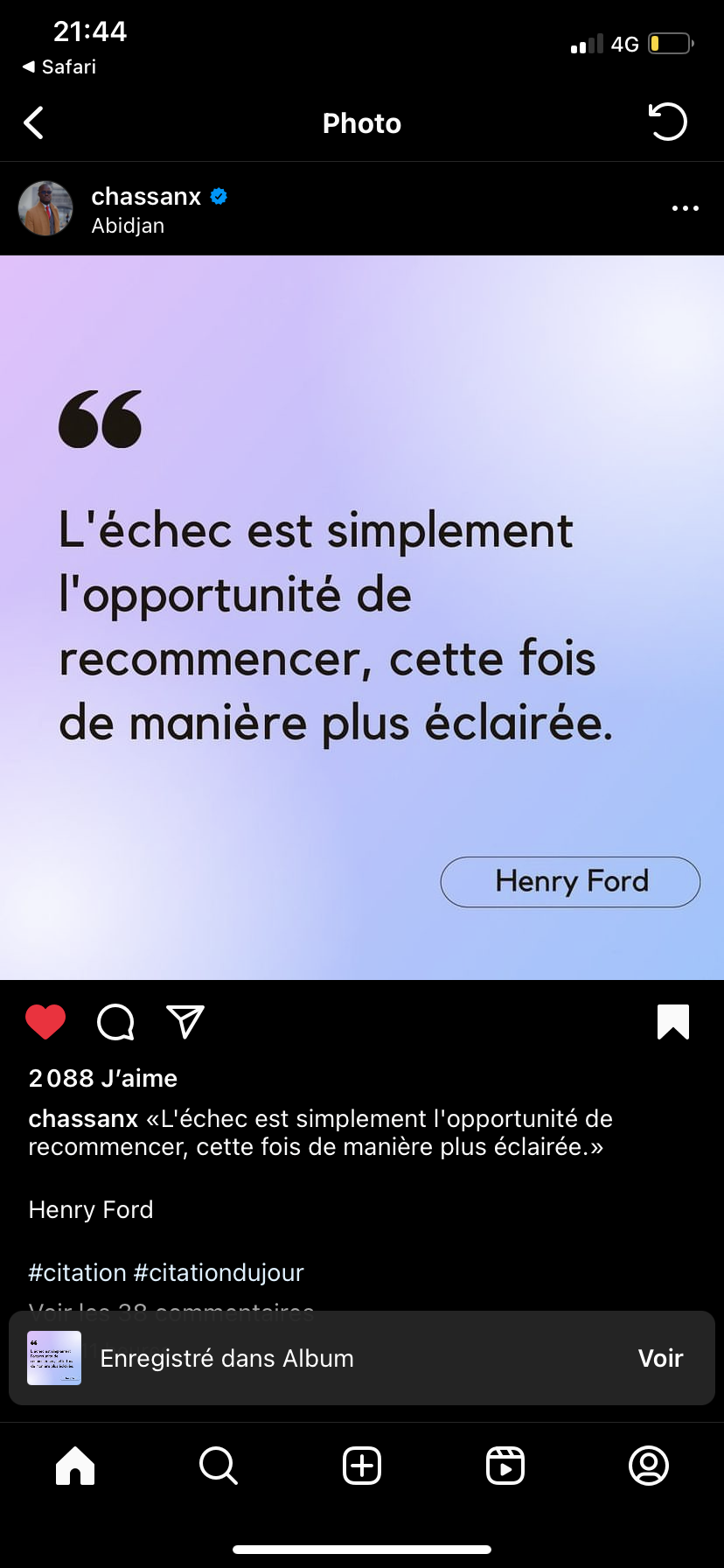
Task: Refresh the post with the reload icon
Action: coord(668,122)
